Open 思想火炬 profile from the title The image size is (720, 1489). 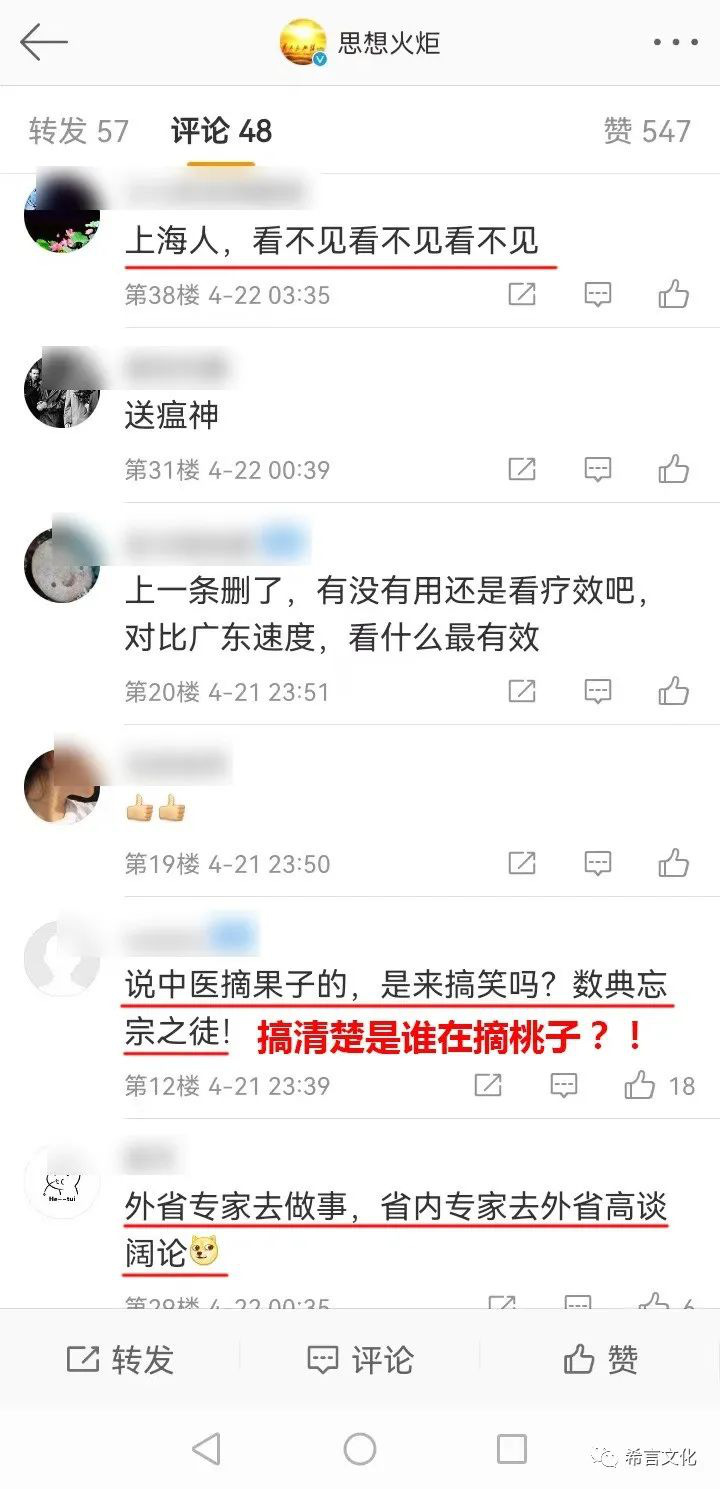(x=388, y=43)
